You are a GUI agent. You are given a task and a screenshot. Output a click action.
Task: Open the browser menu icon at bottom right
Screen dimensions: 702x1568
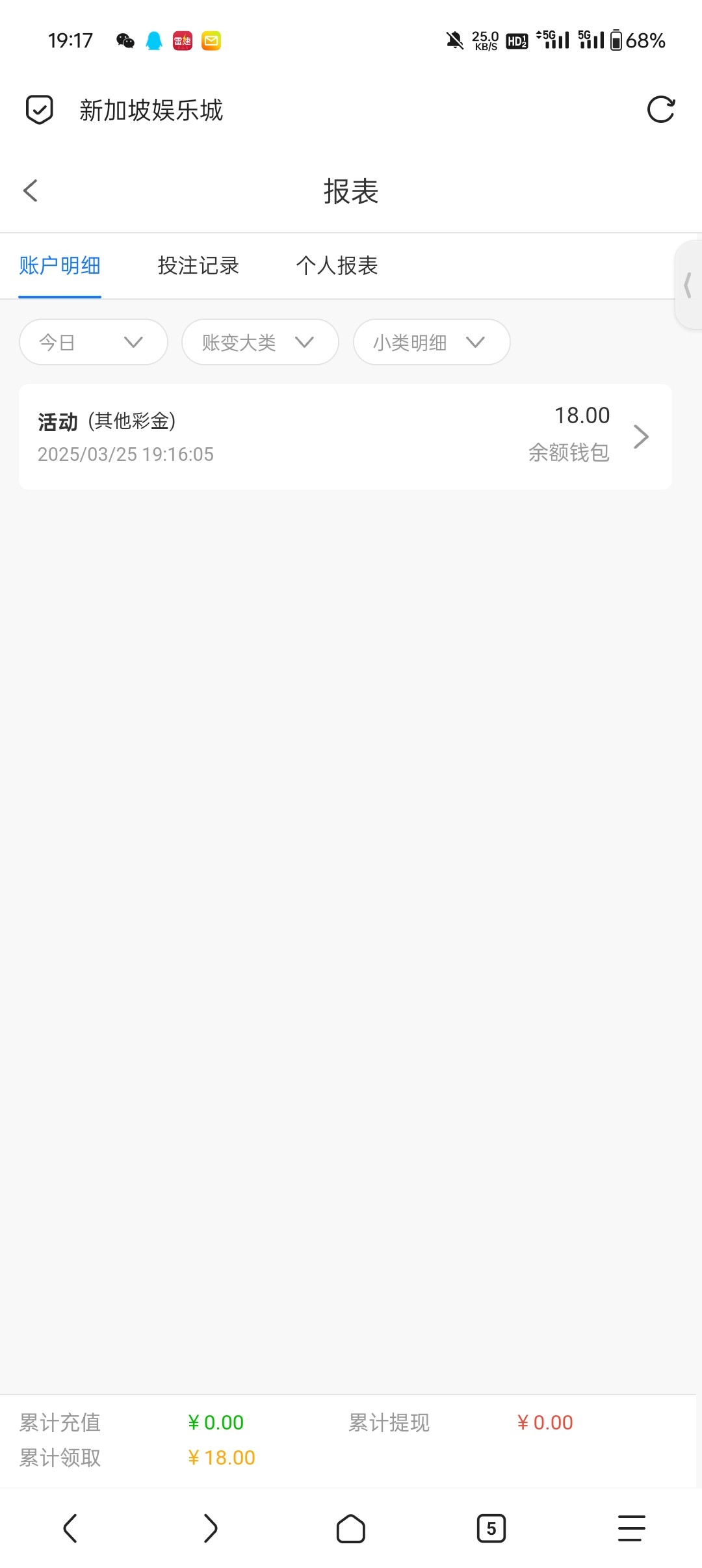[x=631, y=1528]
